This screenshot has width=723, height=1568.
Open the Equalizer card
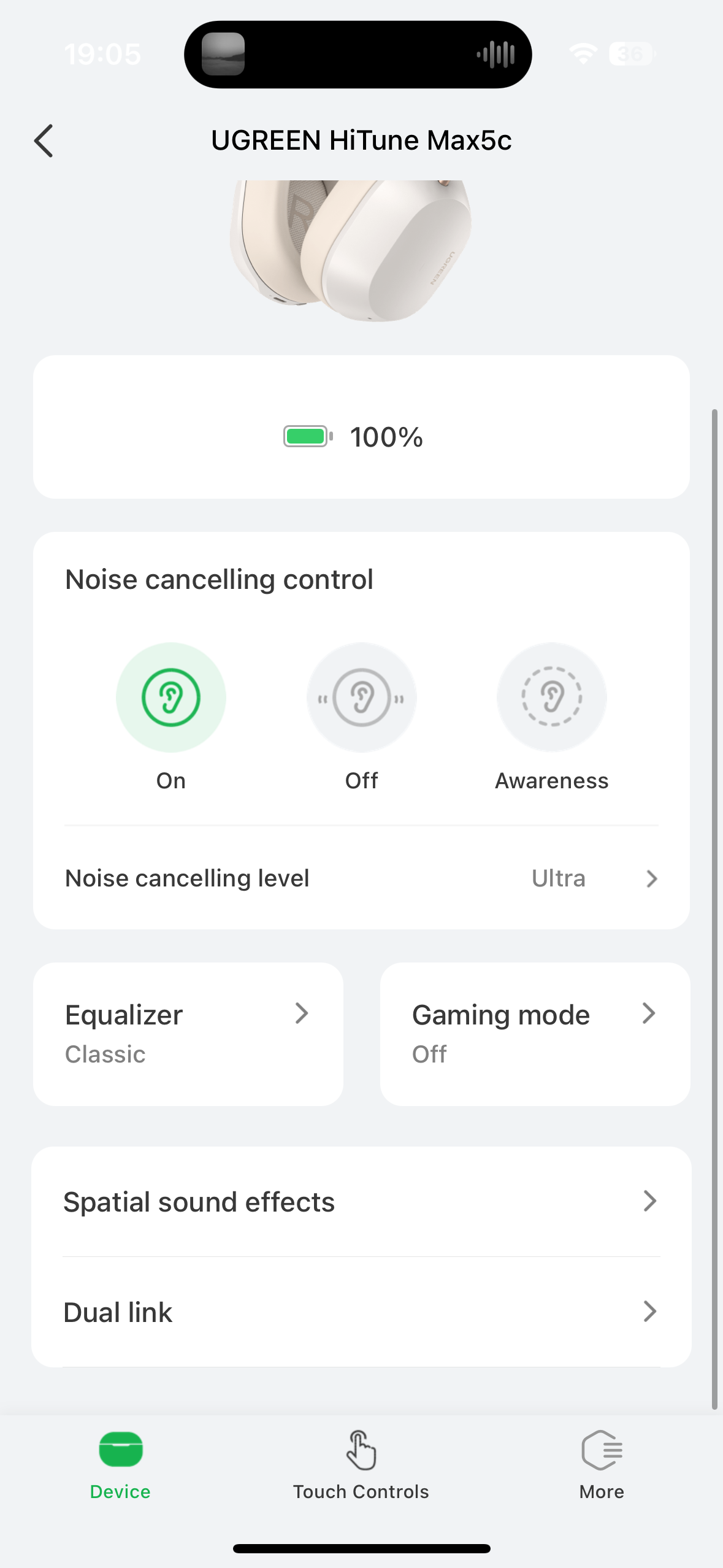(x=188, y=1034)
